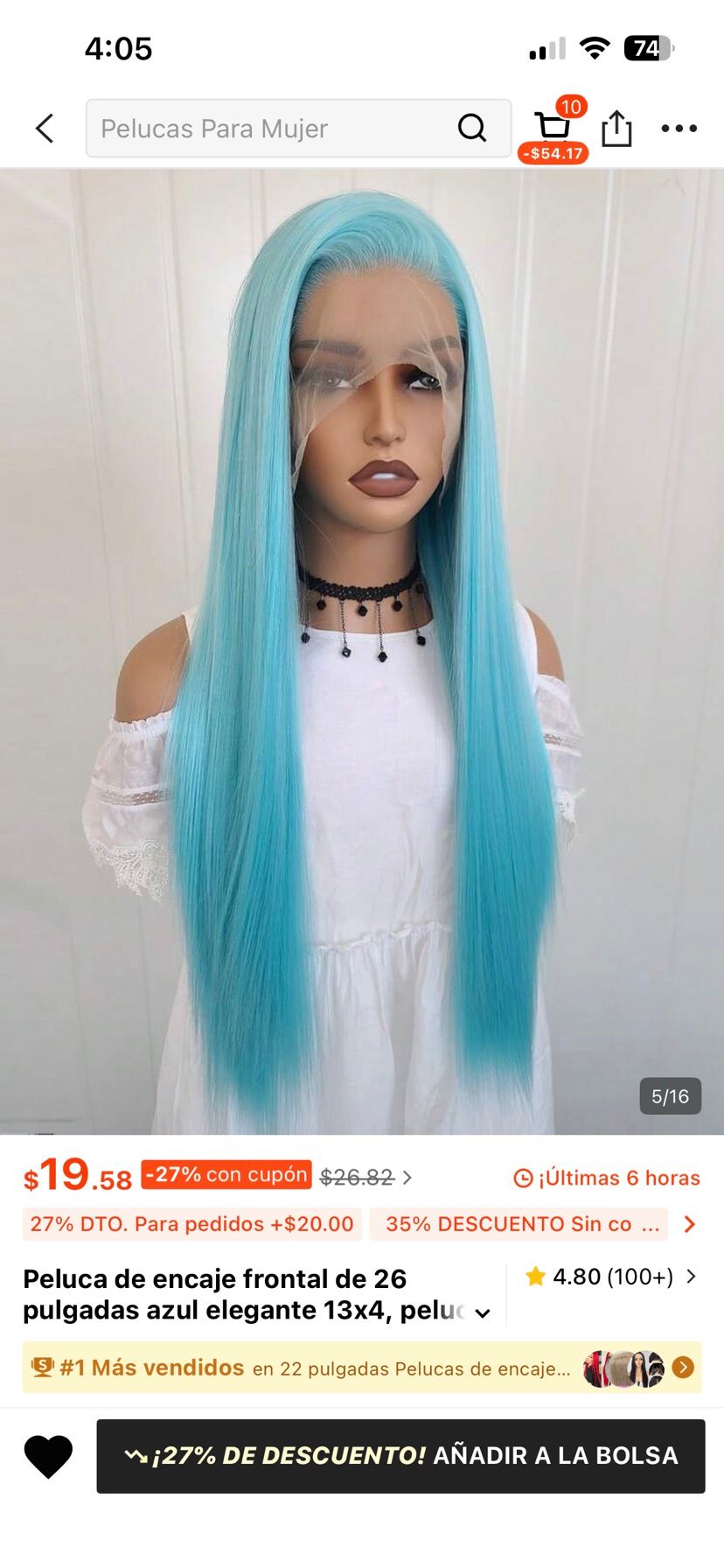Open the 4.80 (100+) reviews
This screenshot has height=1568, width=724.
(x=611, y=1277)
